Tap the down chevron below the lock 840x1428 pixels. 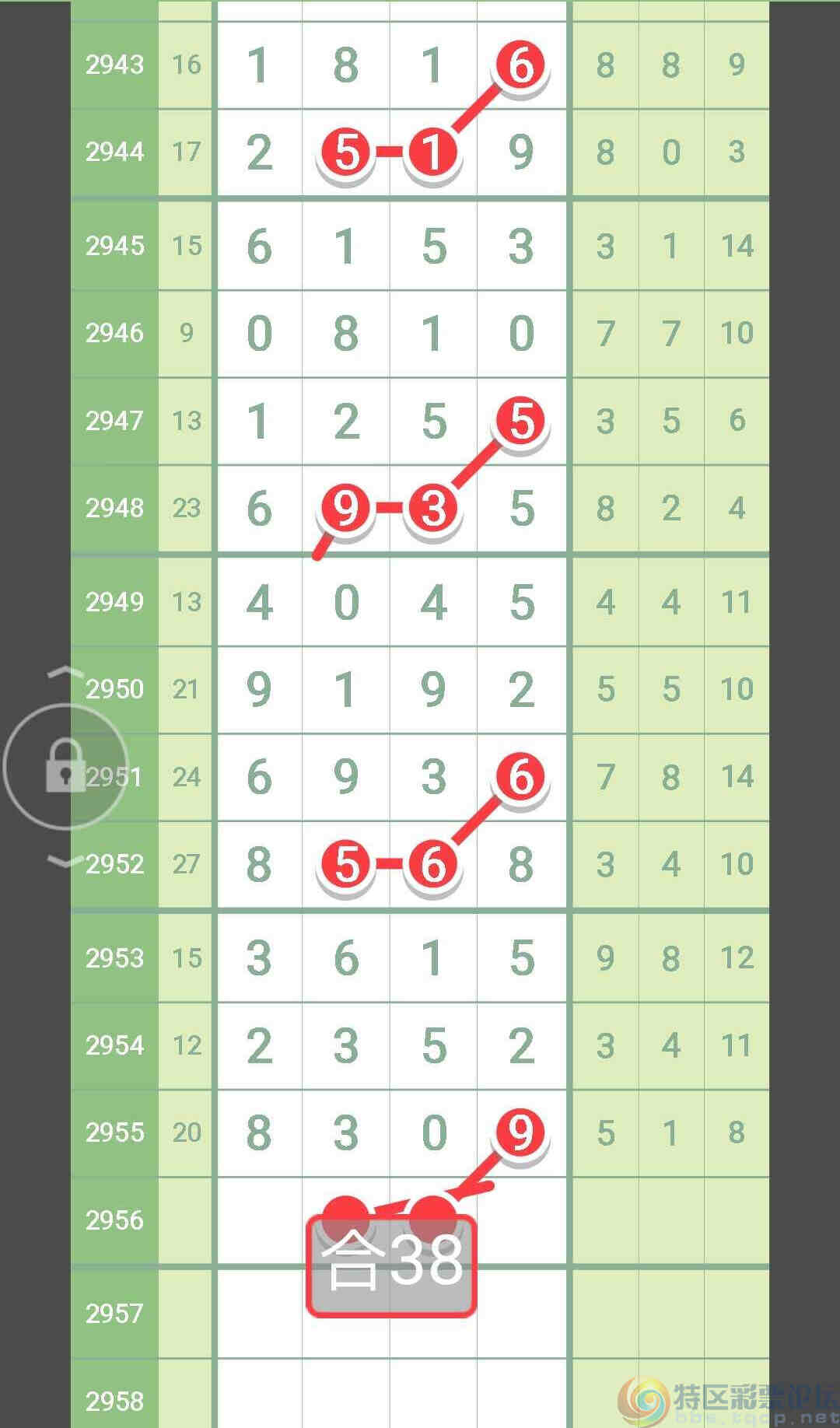(65, 861)
